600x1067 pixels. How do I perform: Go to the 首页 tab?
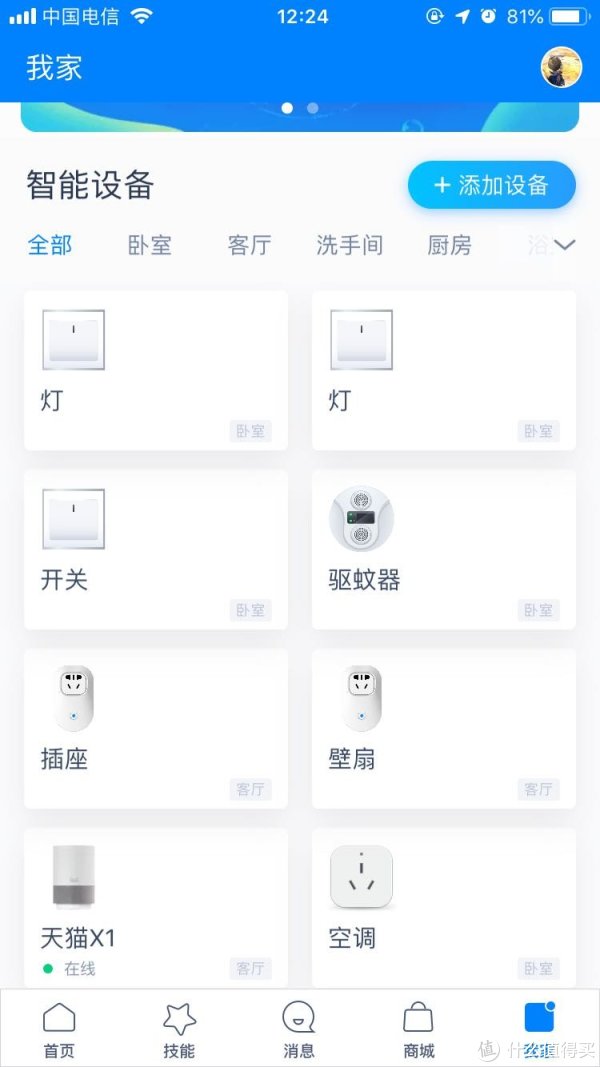(x=59, y=1030)
